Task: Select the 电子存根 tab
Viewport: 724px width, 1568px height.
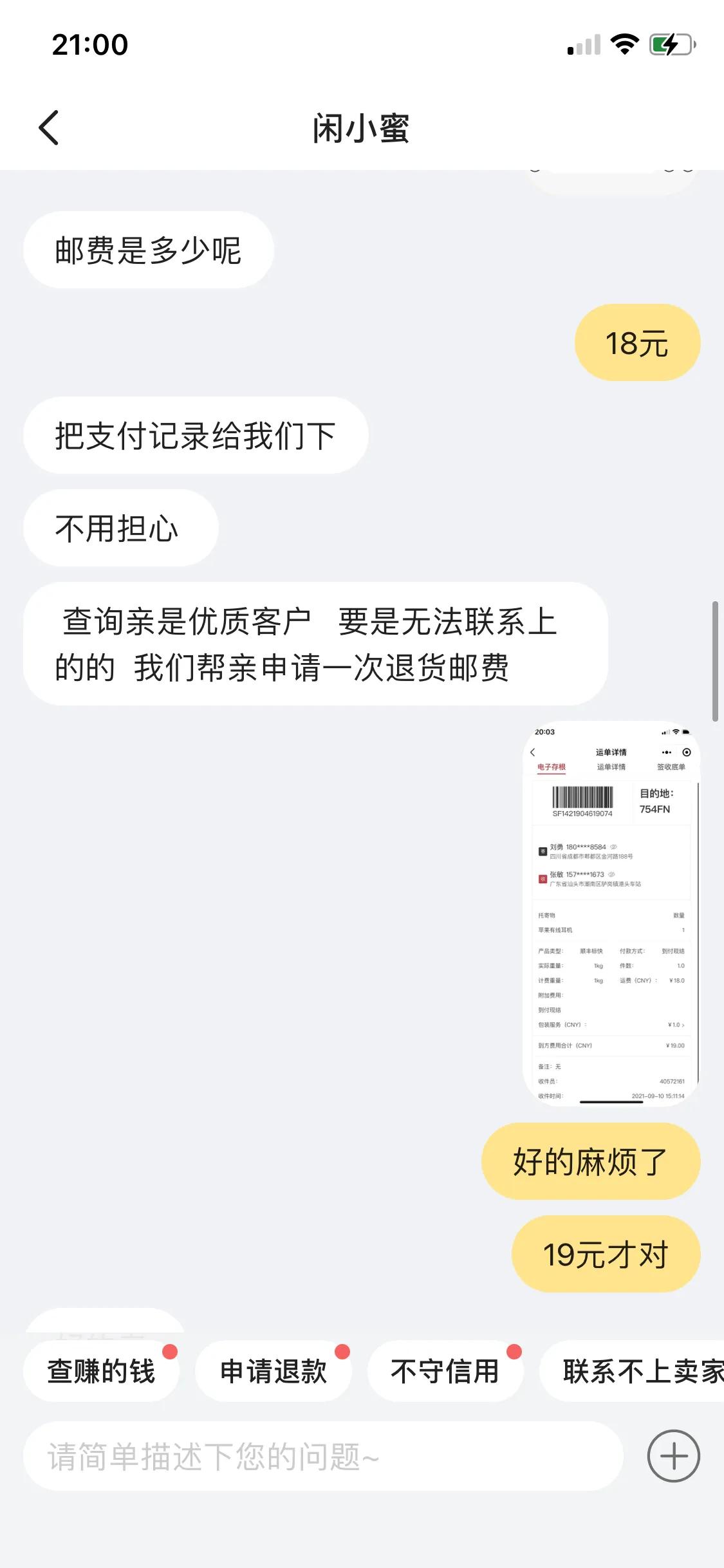Action: (552, 767)
